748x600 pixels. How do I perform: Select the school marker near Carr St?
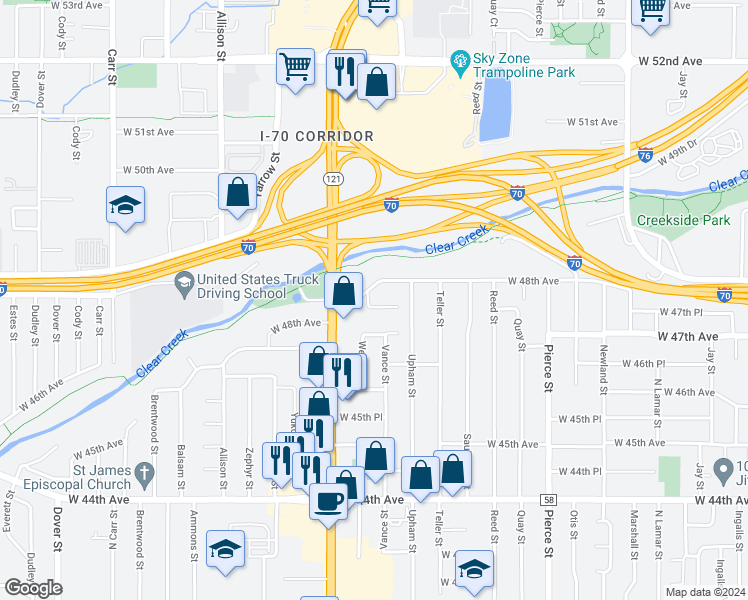tap(126, 204)
